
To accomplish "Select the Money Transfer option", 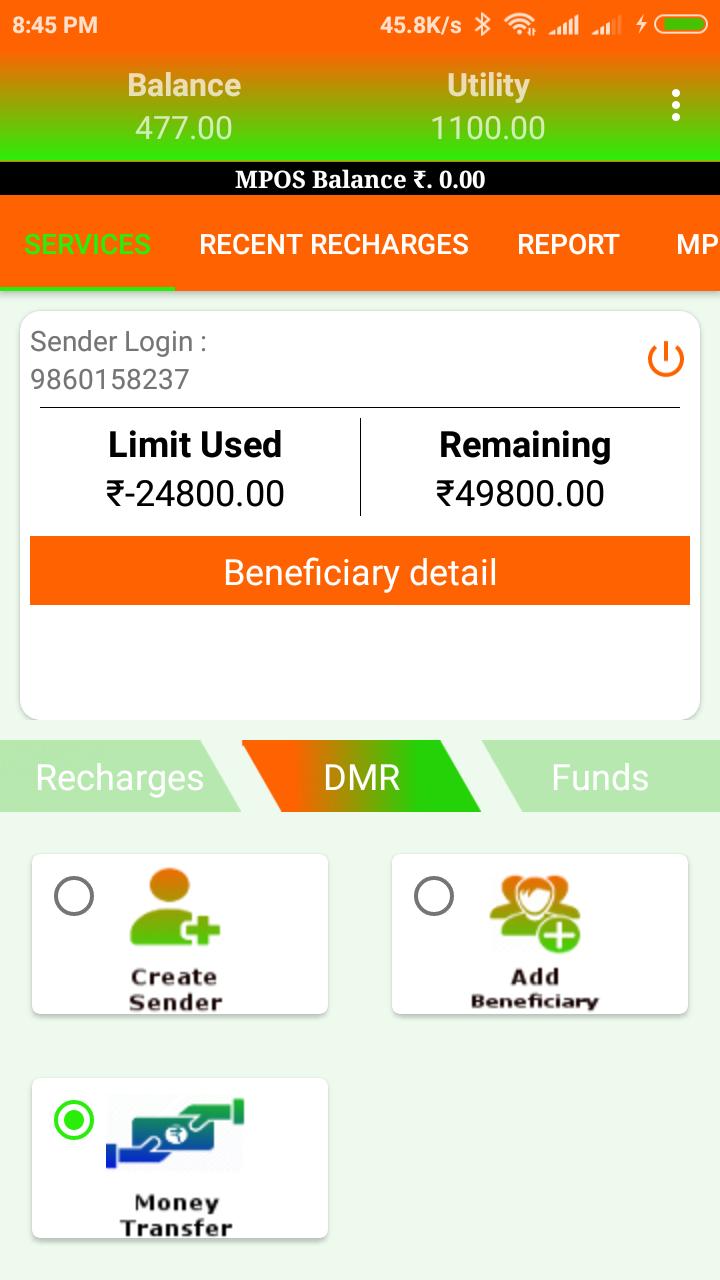I will coord(180,1158).
